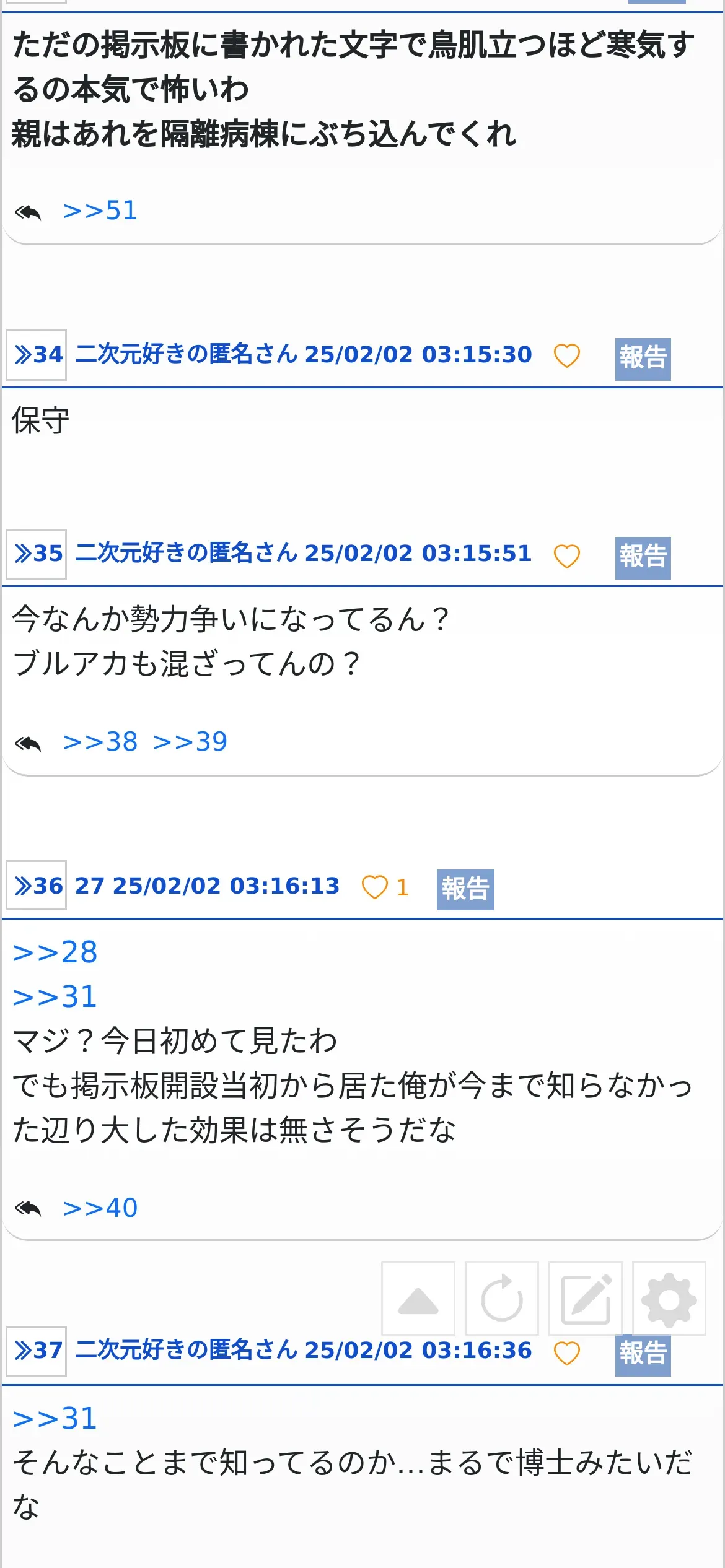Like post 34 with the heart
Image resolution: width=725 pixels, height=1568 pixels.
point(566,356)
